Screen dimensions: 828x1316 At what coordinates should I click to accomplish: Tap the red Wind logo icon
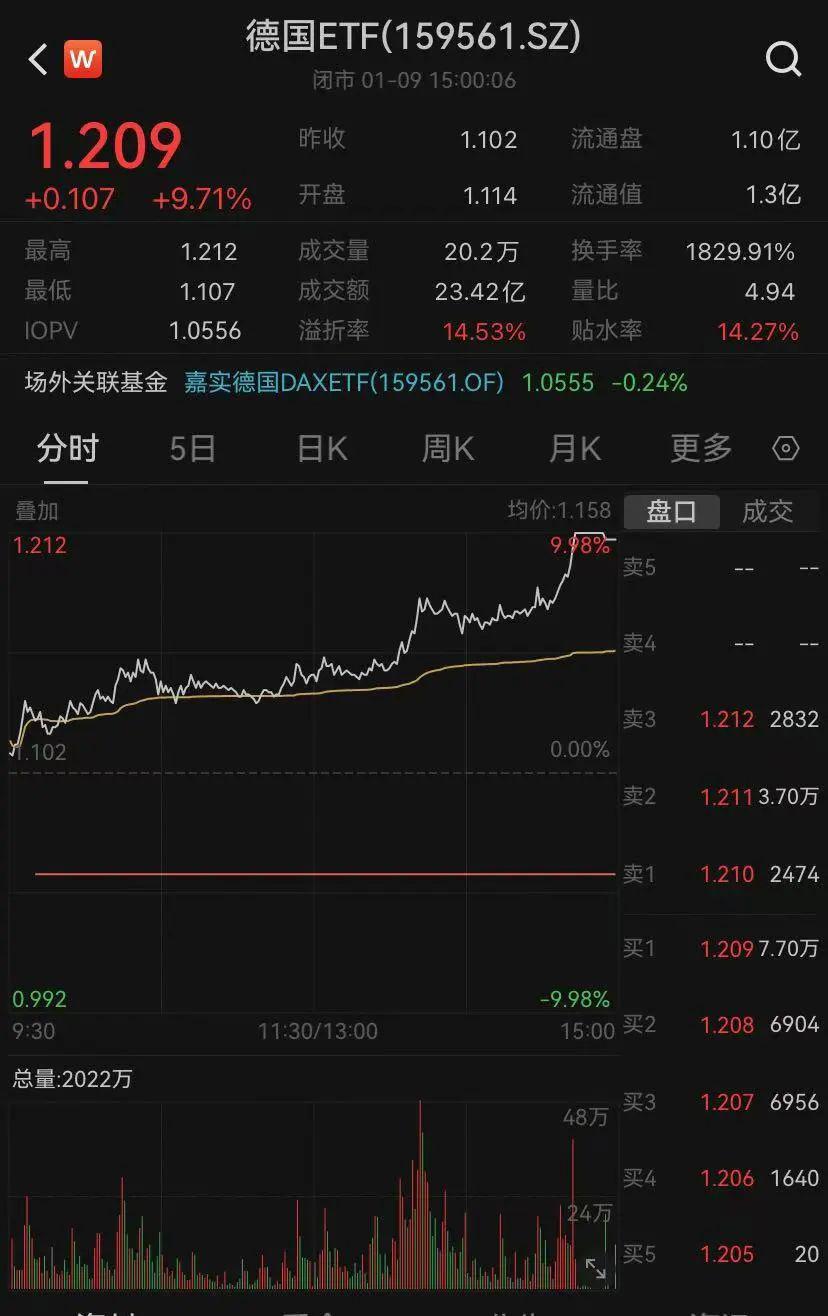[x=84, y=59]
